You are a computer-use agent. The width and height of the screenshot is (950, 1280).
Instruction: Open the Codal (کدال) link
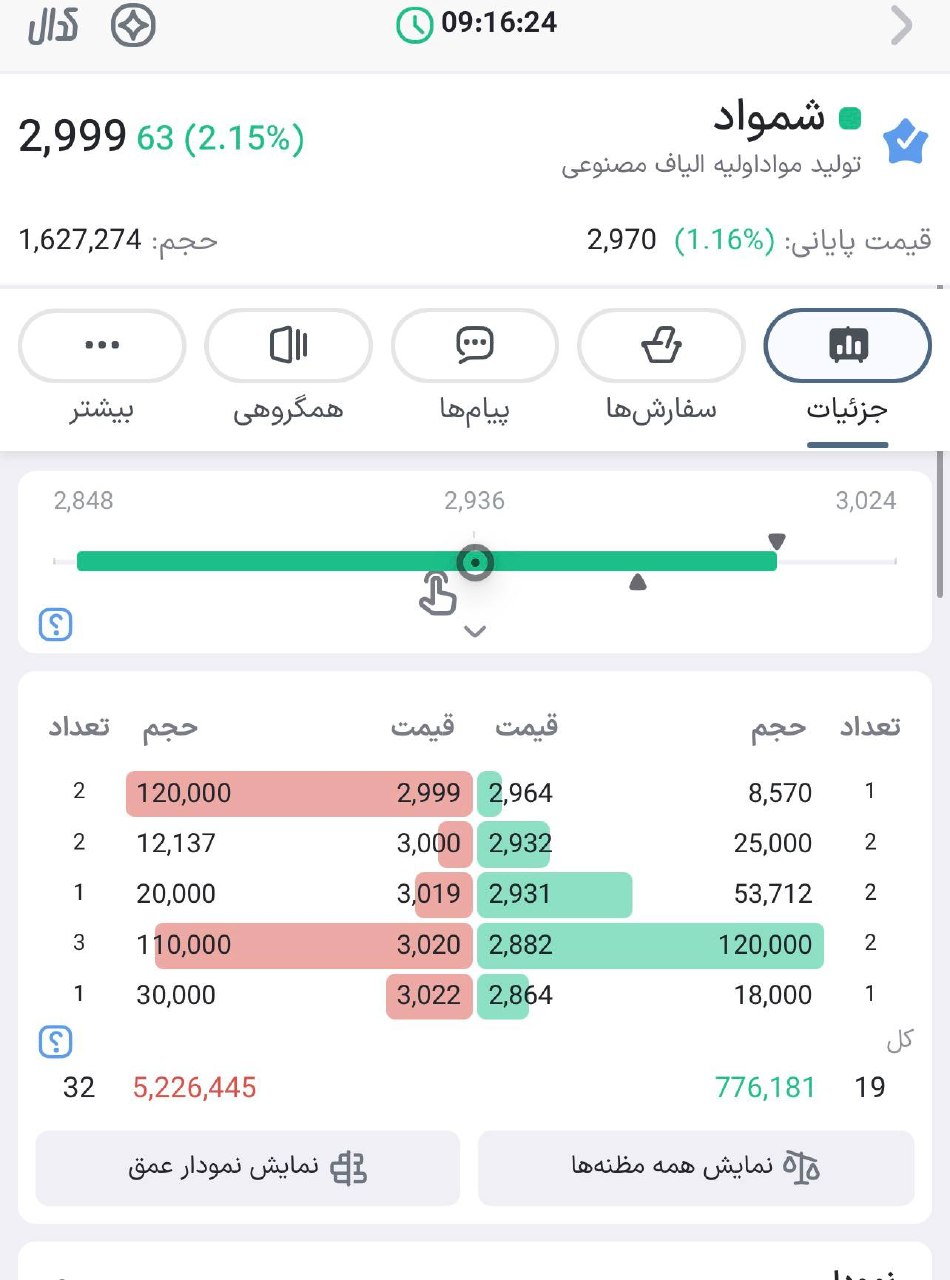click(51, 26)
